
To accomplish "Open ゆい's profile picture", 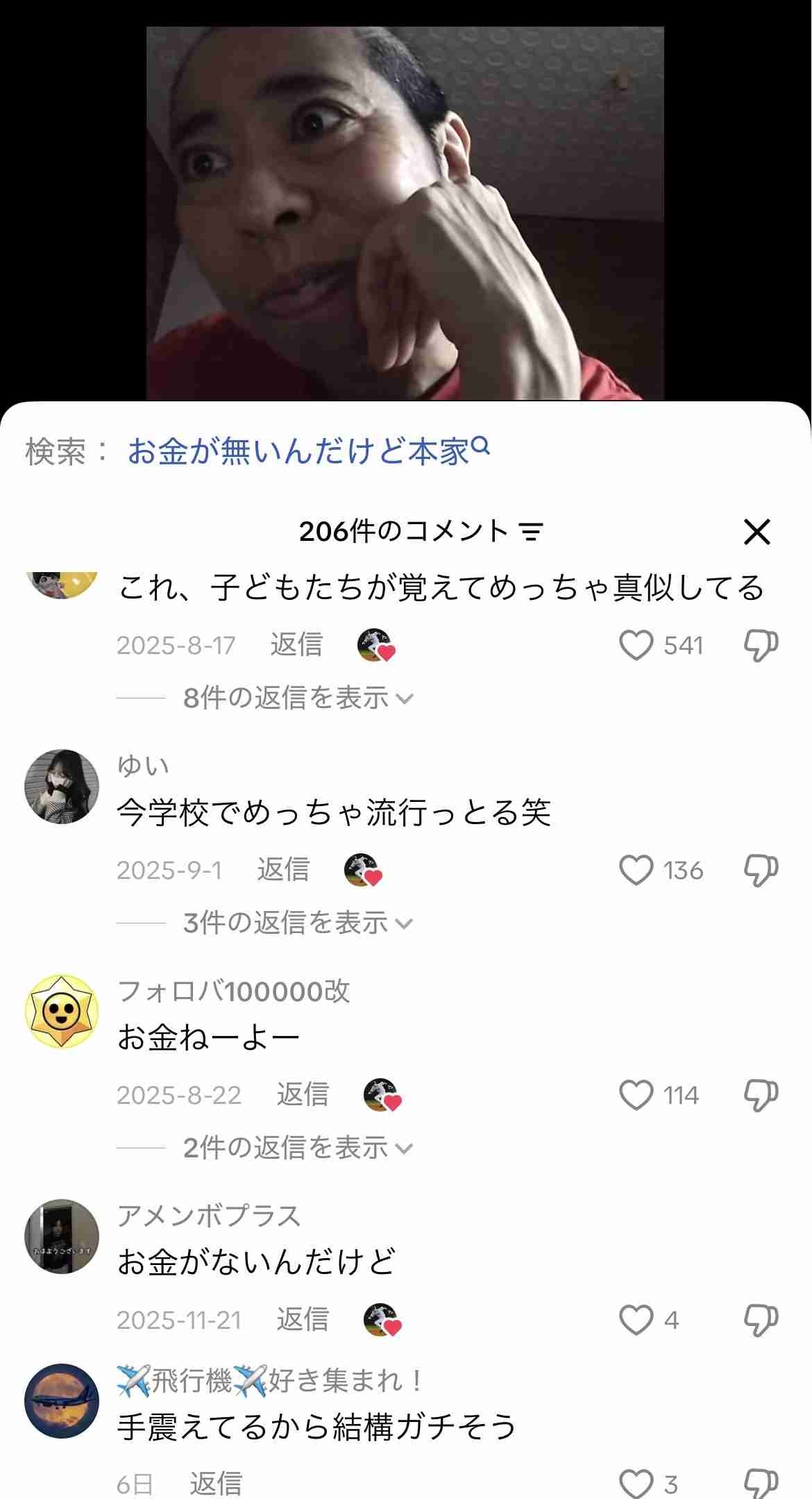I will 62,787.
